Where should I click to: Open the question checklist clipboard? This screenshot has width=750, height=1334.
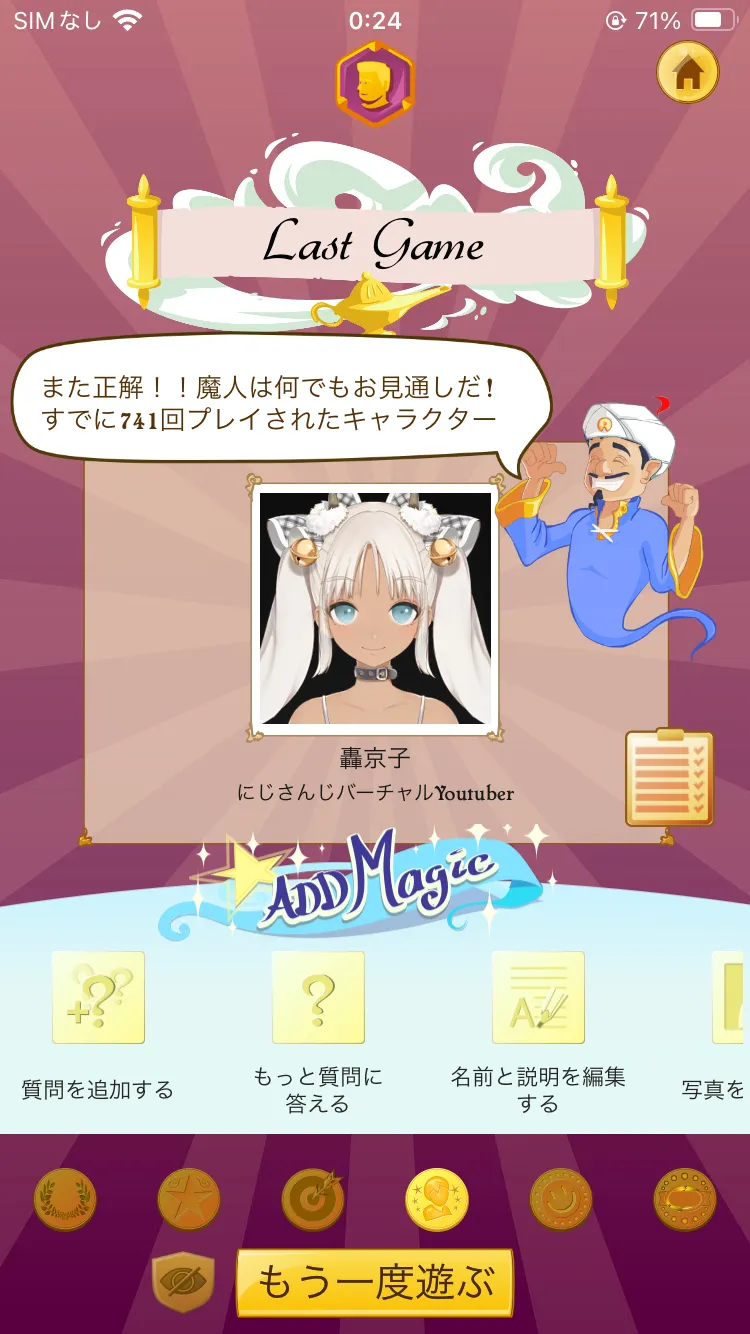pos(669,777)
